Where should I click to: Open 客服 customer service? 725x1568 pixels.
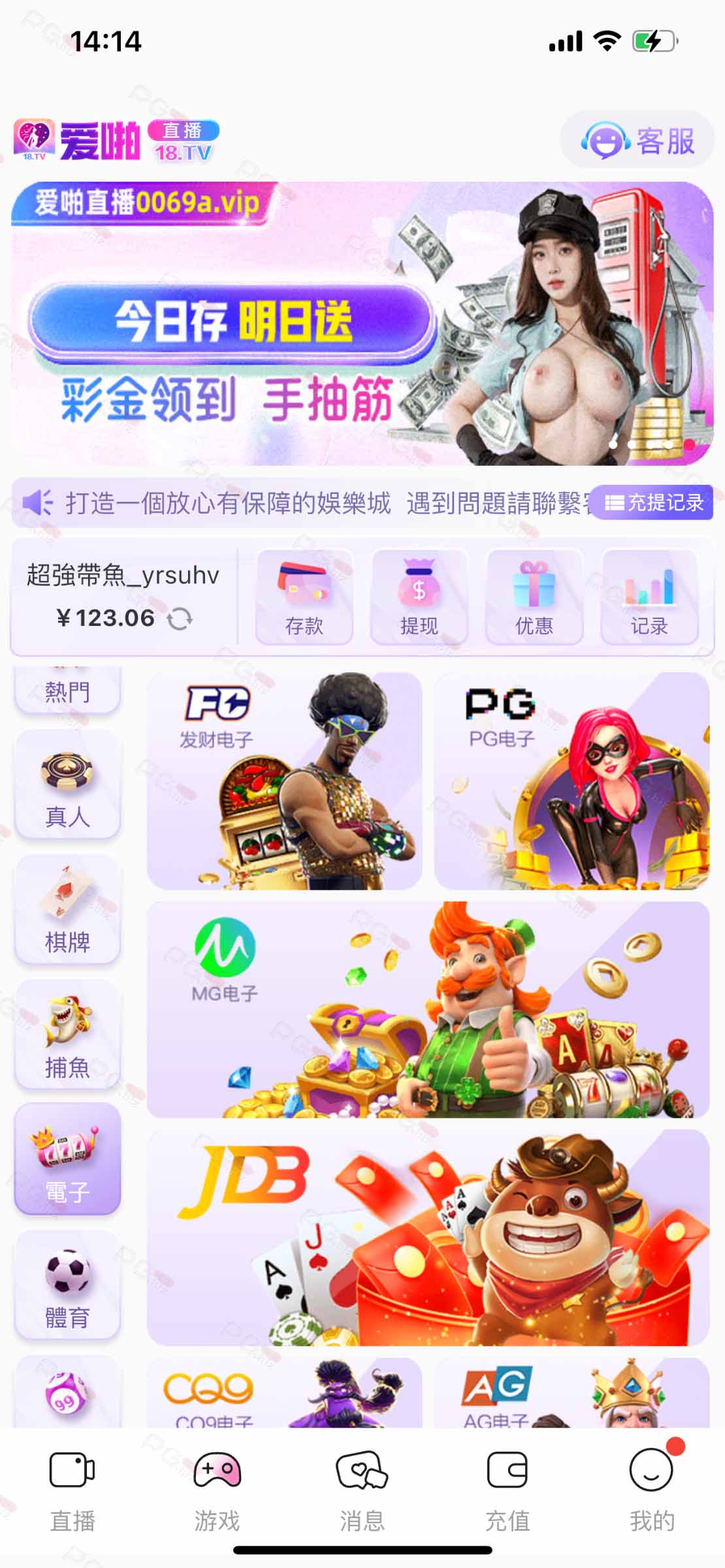tap(637, 140)
